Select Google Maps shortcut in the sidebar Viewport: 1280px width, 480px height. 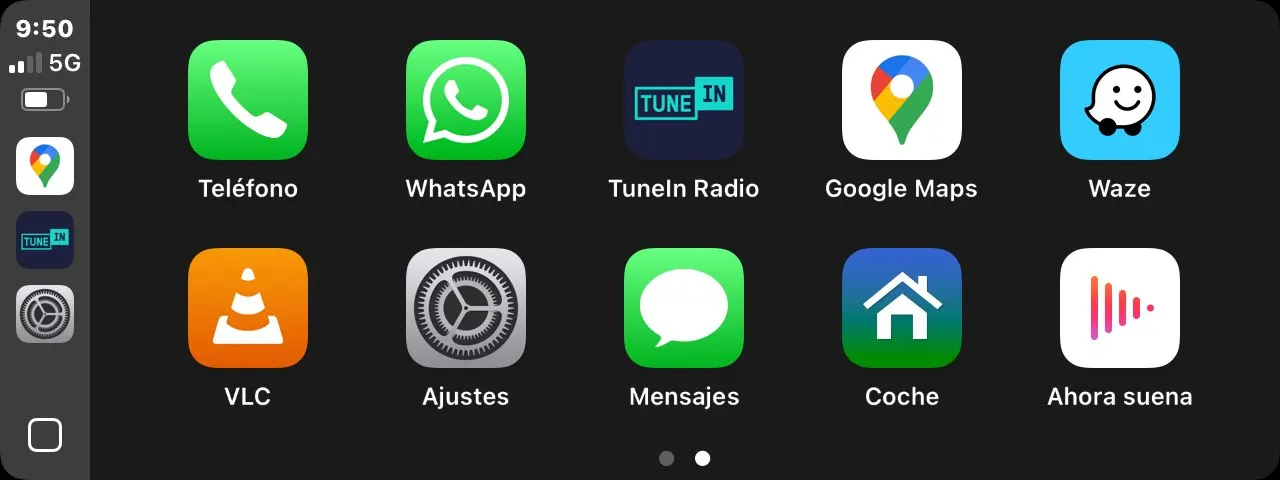pyautogui.click(x=45, y=166)
